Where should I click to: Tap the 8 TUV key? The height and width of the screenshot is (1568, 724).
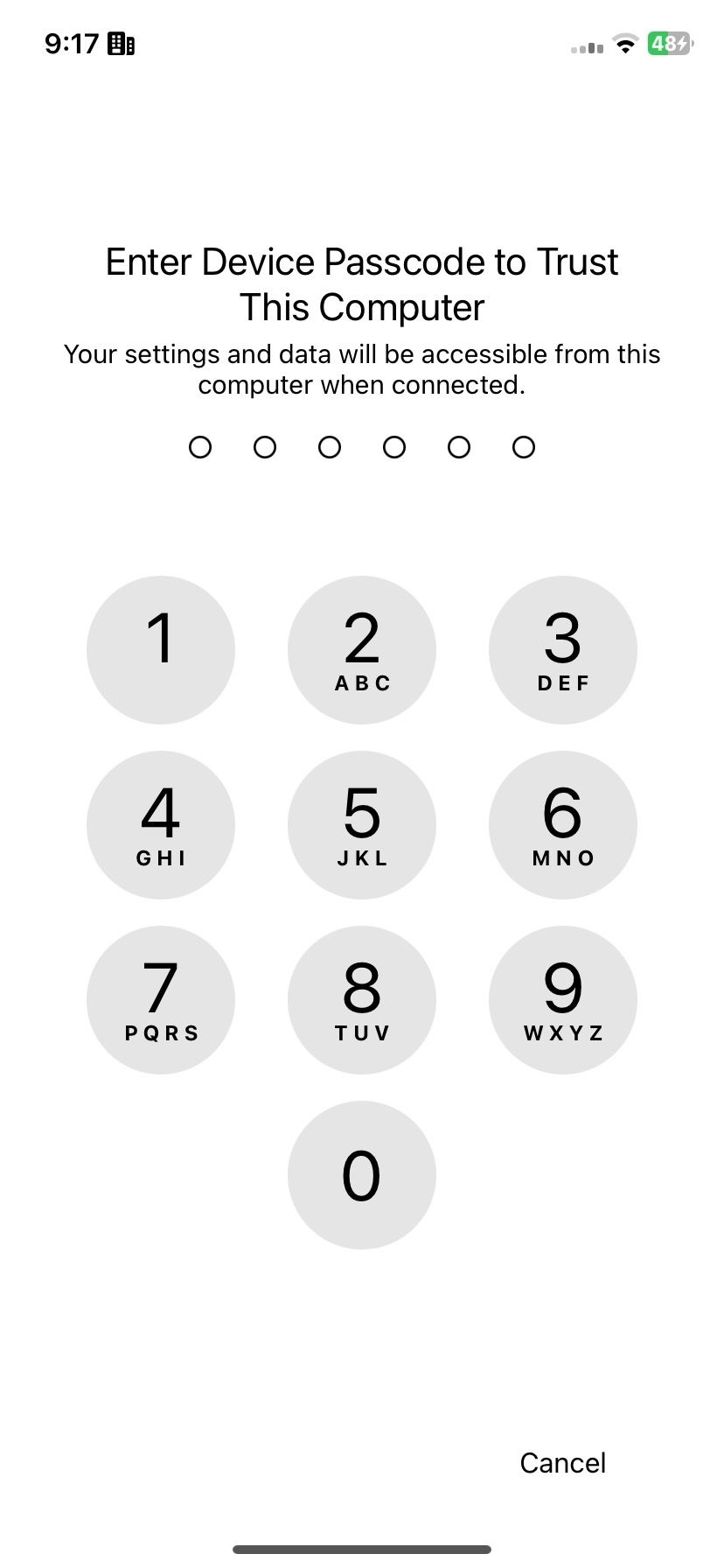362,999
